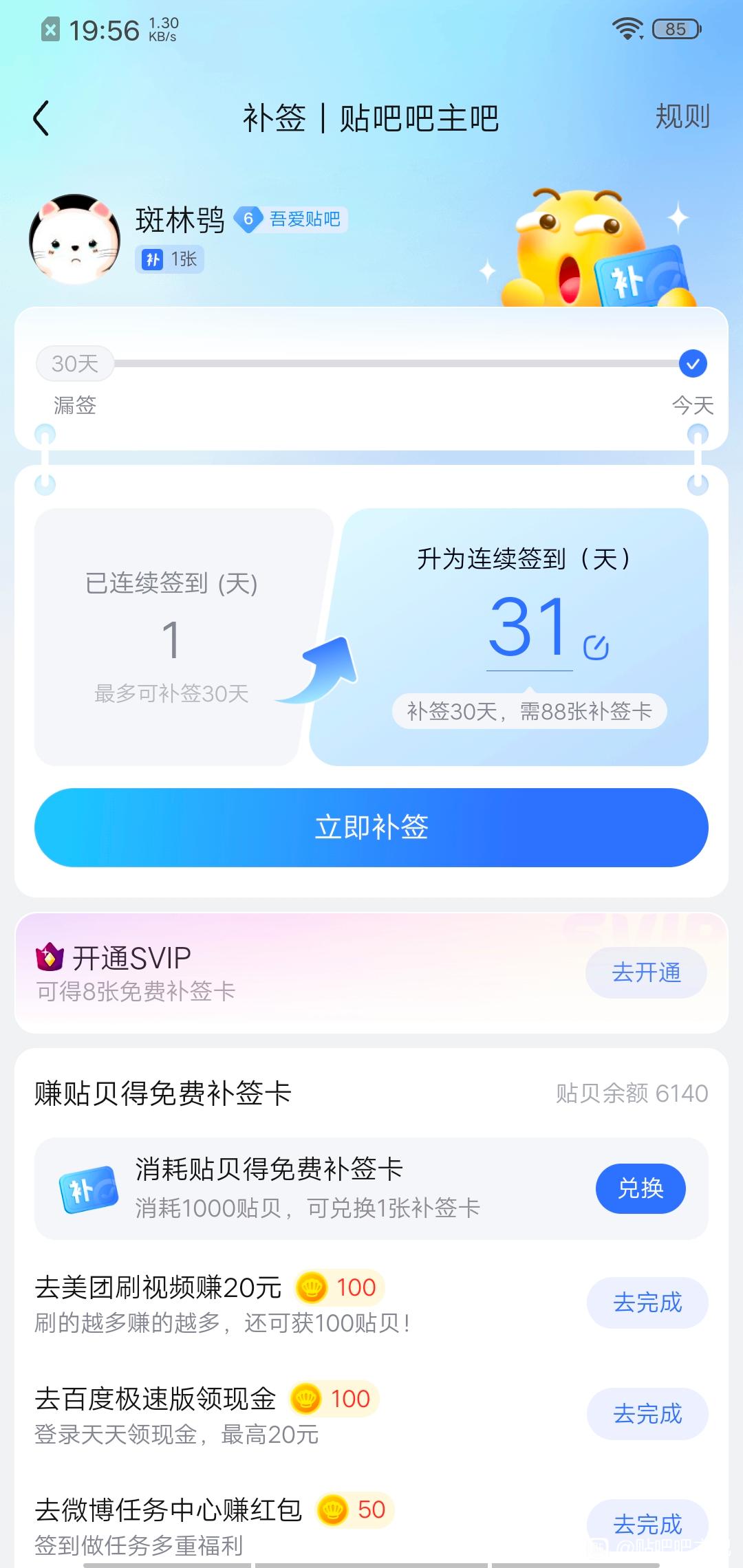Open the 规则 rules page
743x1568 pixels.
coord(682,117)
